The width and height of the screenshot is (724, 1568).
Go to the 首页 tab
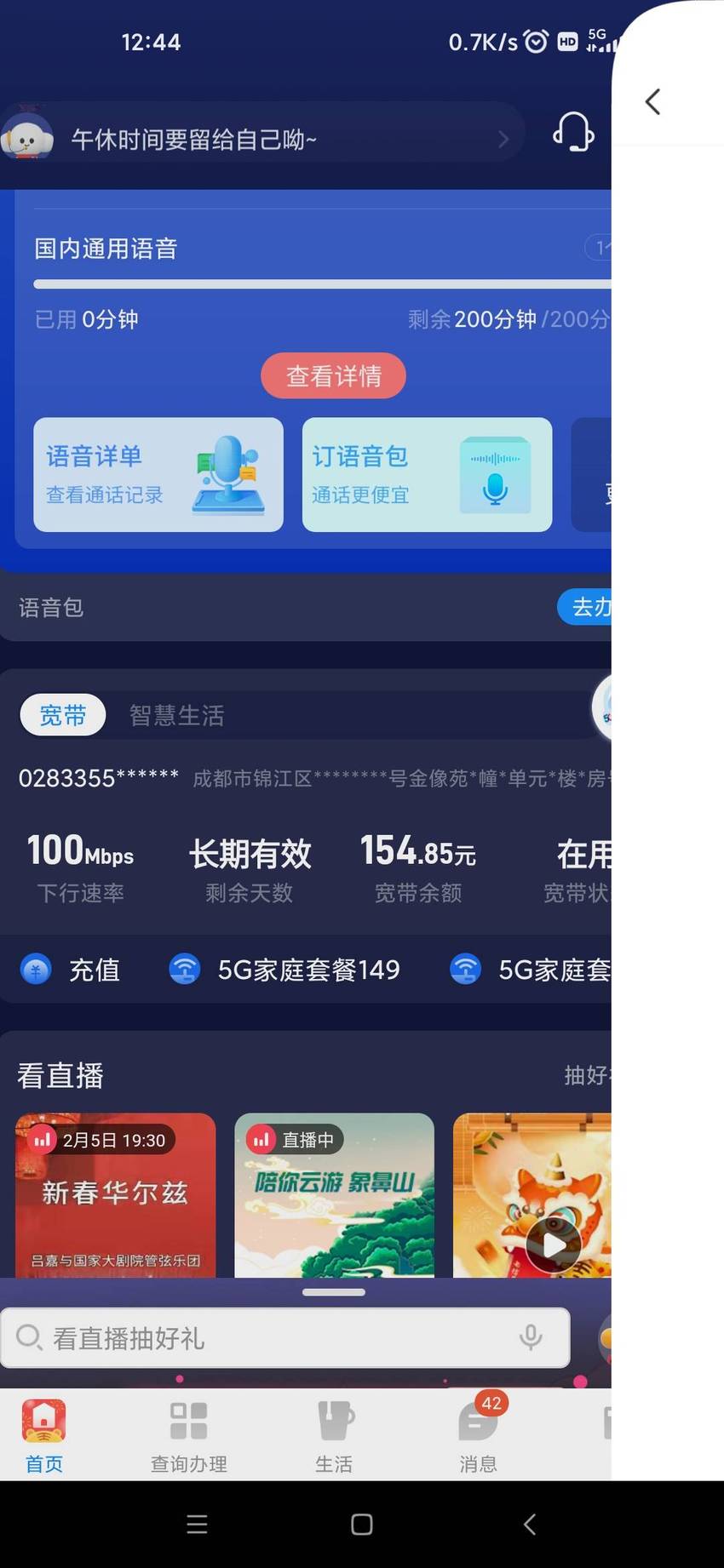44,1436
